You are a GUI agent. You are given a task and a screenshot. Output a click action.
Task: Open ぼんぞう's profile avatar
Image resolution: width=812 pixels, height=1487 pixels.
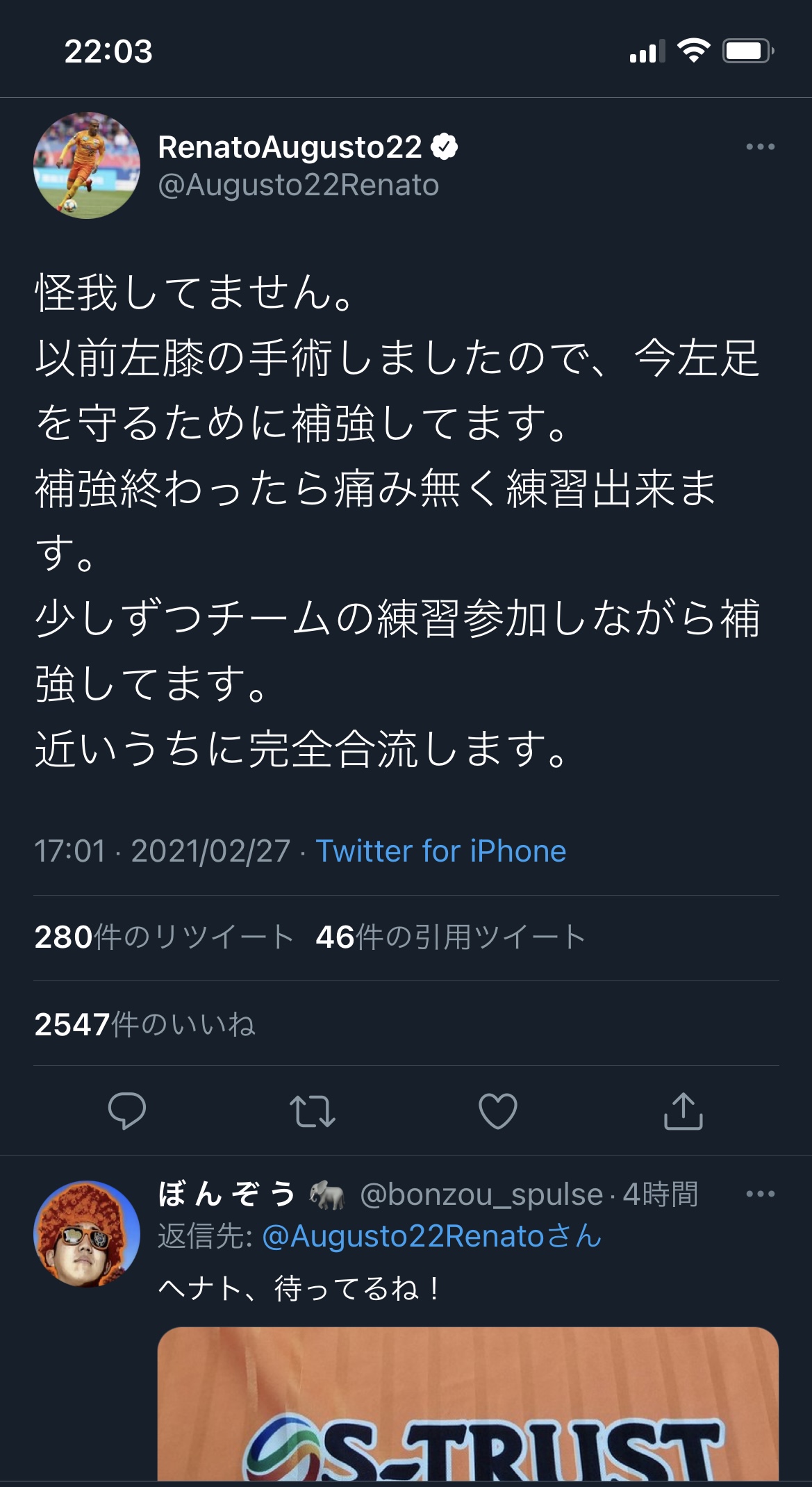pos(87,1234)
